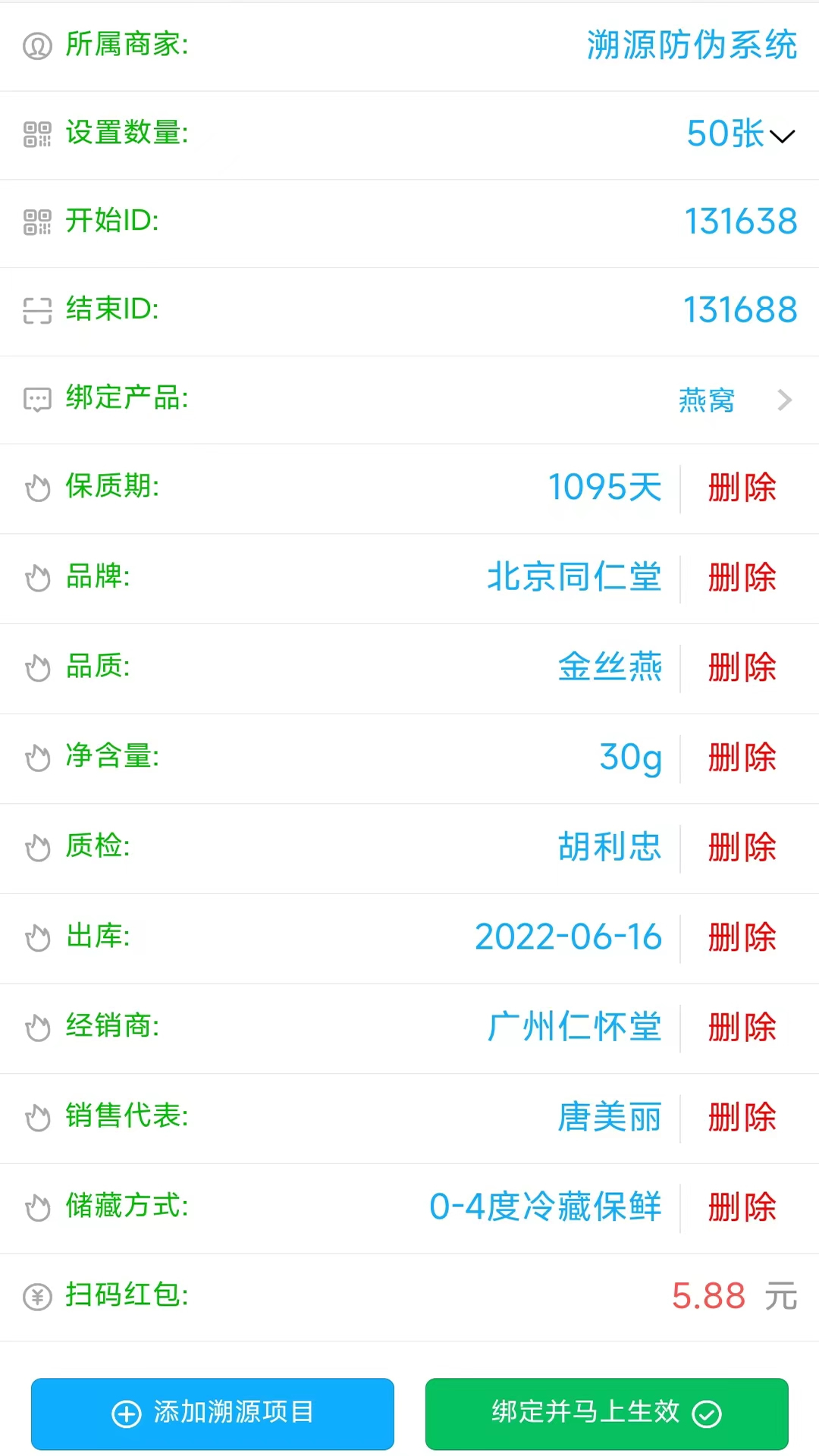Viewport: 819px width, 1456px height.
Task: Delete the 保质期 1095天 entry
Action: click(742, 489)
